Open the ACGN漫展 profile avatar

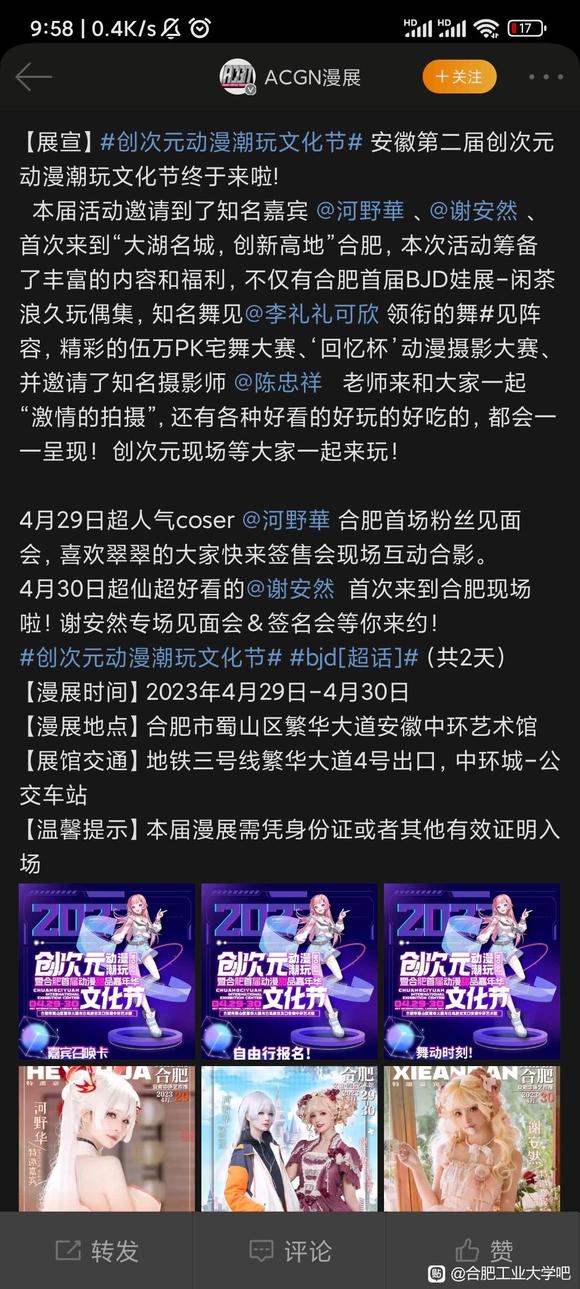point(238,77)
